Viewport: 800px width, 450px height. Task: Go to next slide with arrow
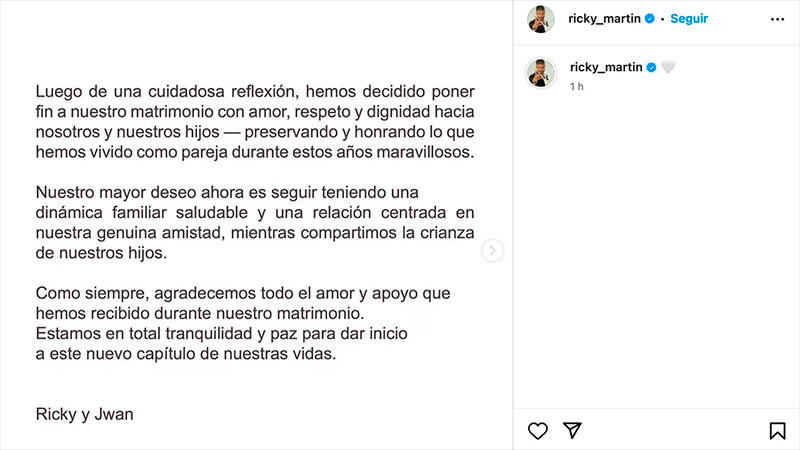point(493,251)
